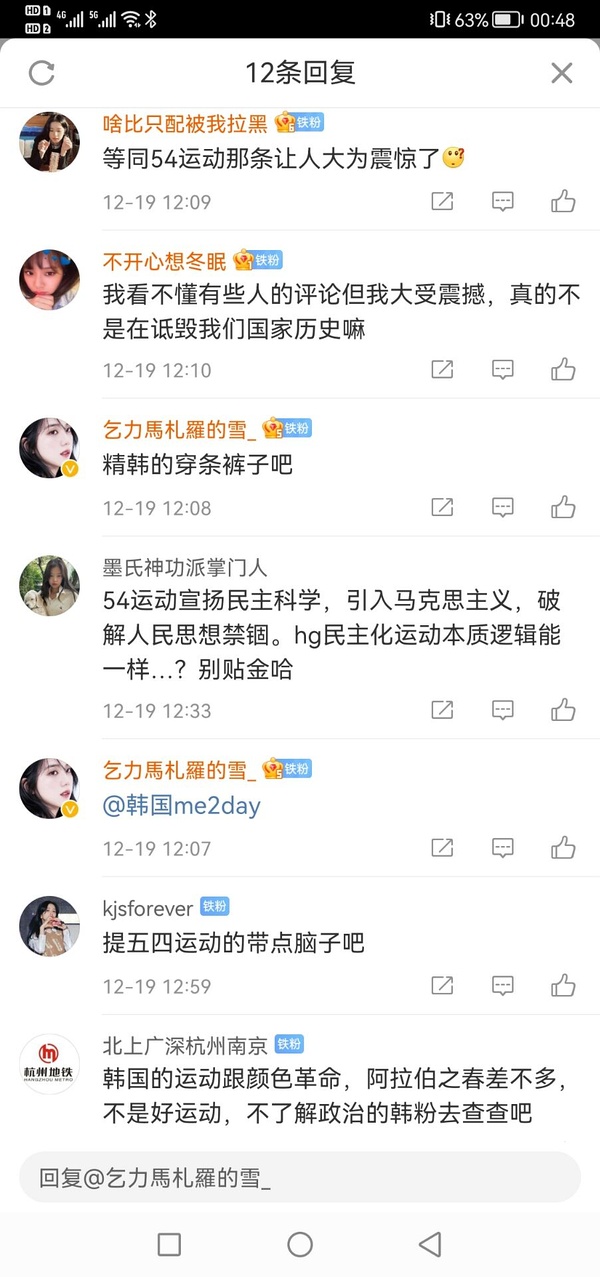Go back with the system back button

430,1244
